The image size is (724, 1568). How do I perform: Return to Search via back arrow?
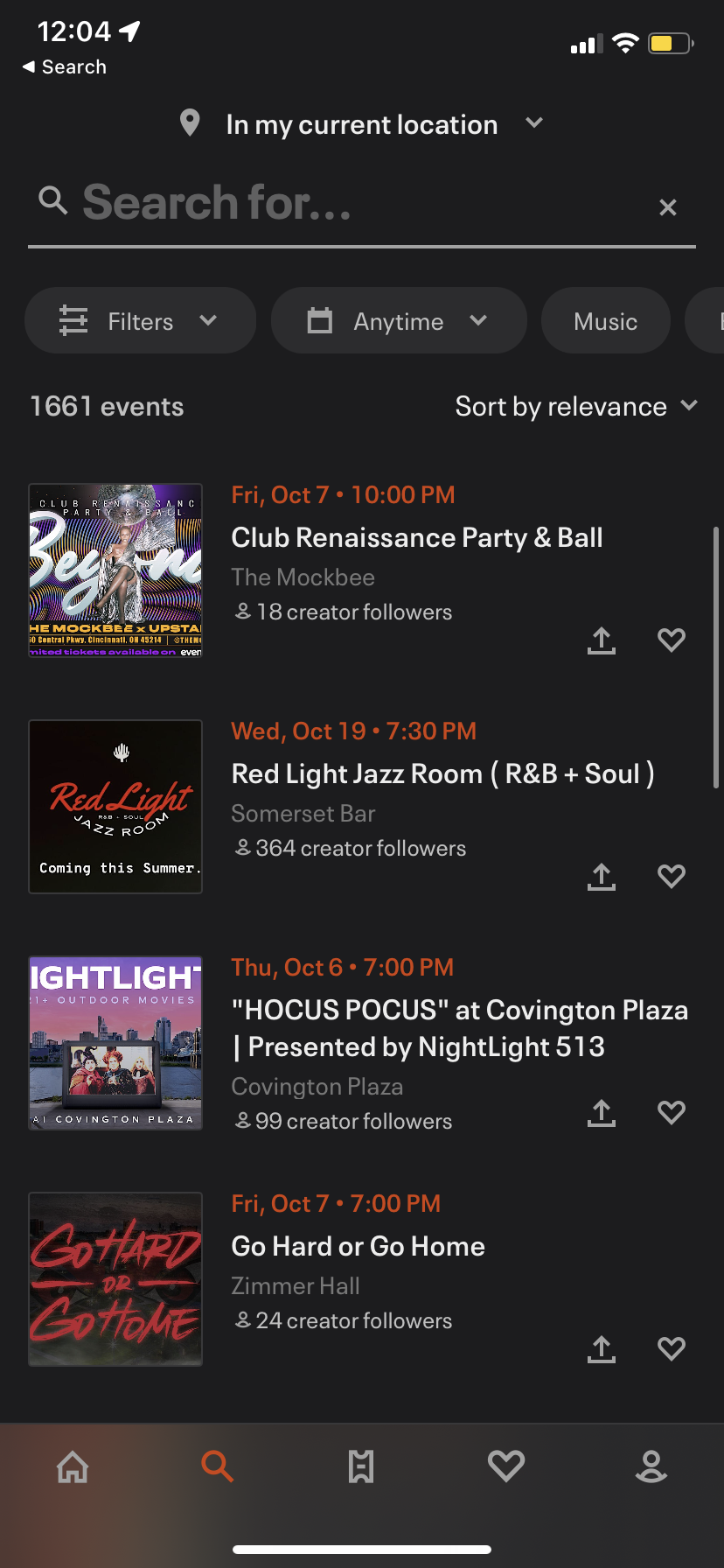point(63,67)
